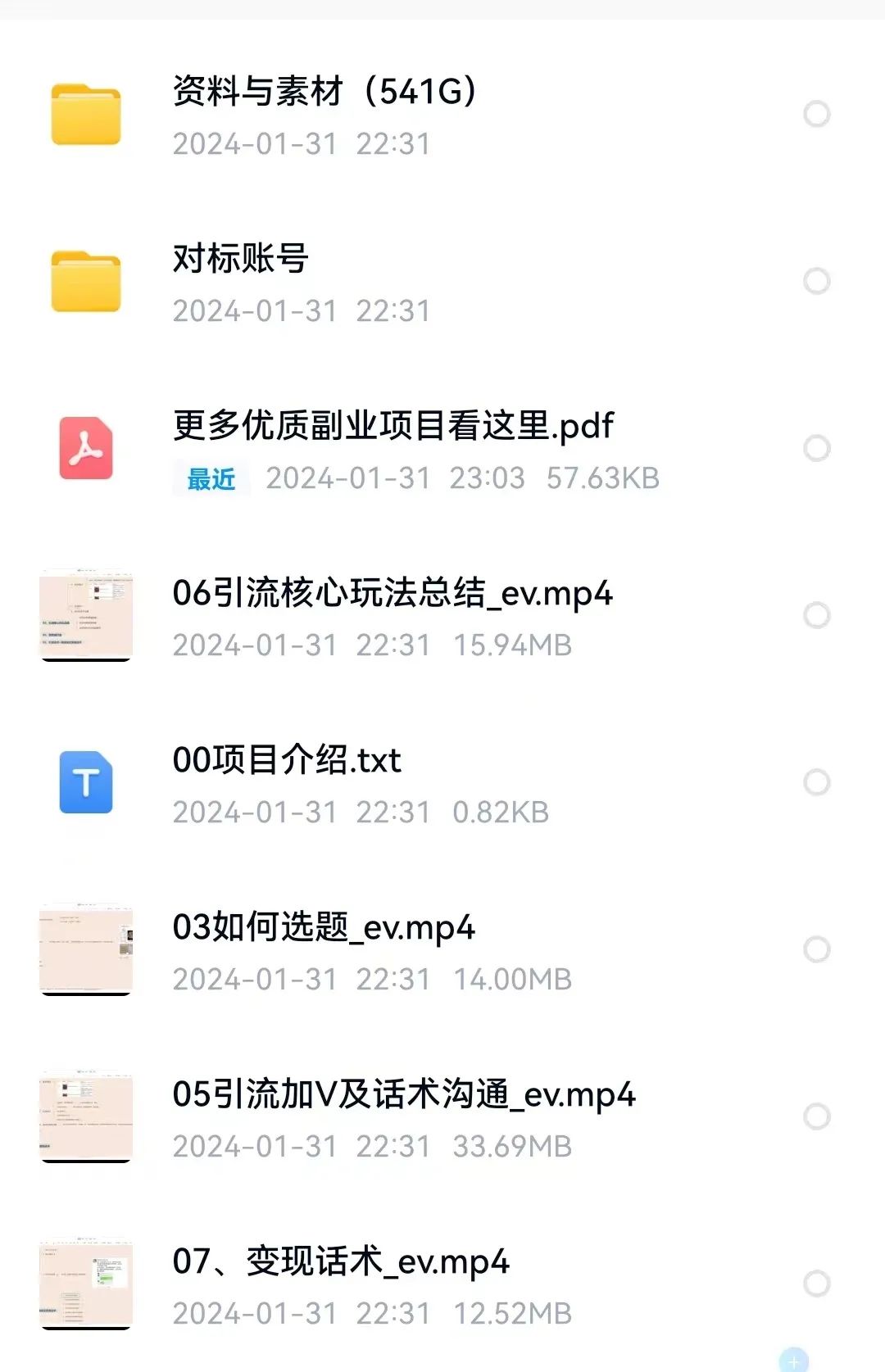Open the thumbnail of 03如何选题_ev.mp4

pos(87,950)
